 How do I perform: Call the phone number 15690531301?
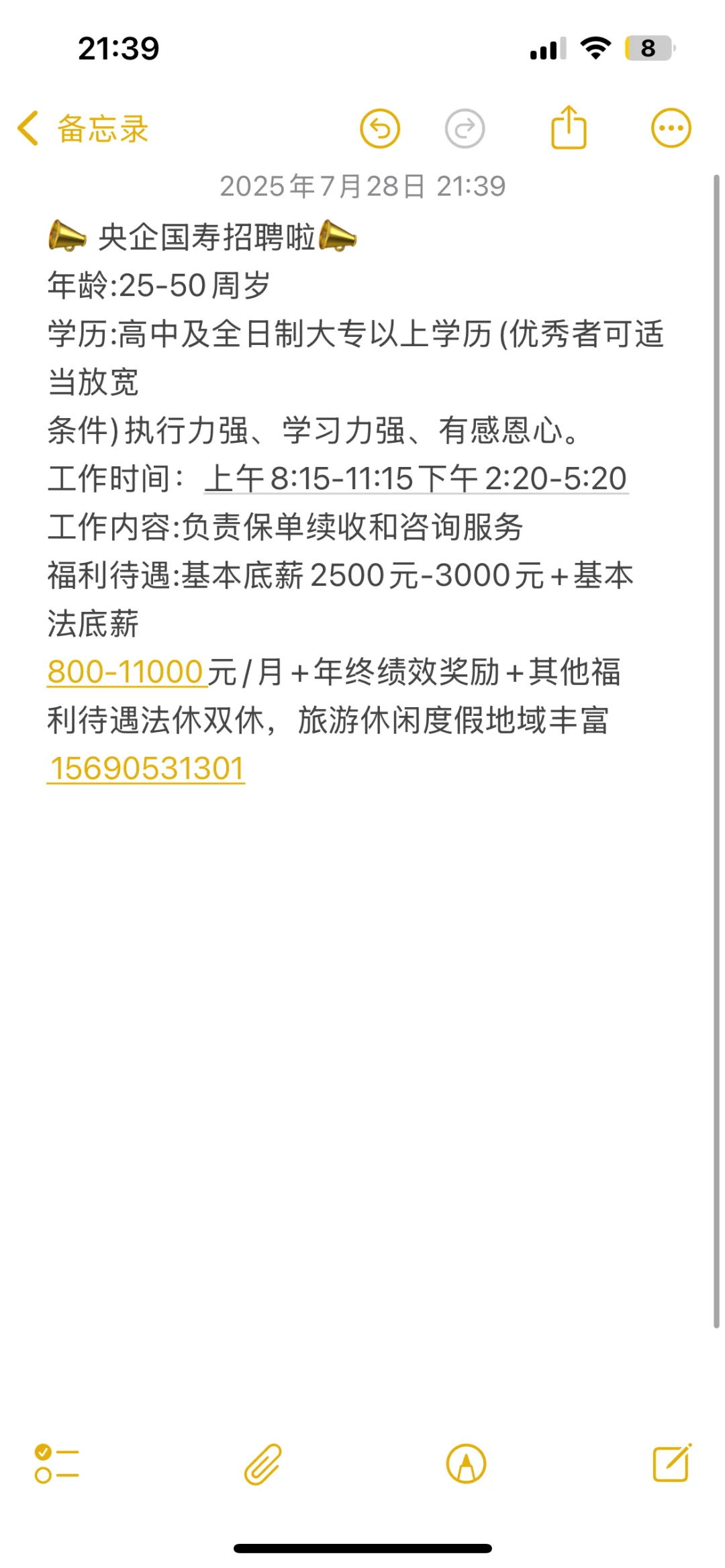click(x=146, y=768)
